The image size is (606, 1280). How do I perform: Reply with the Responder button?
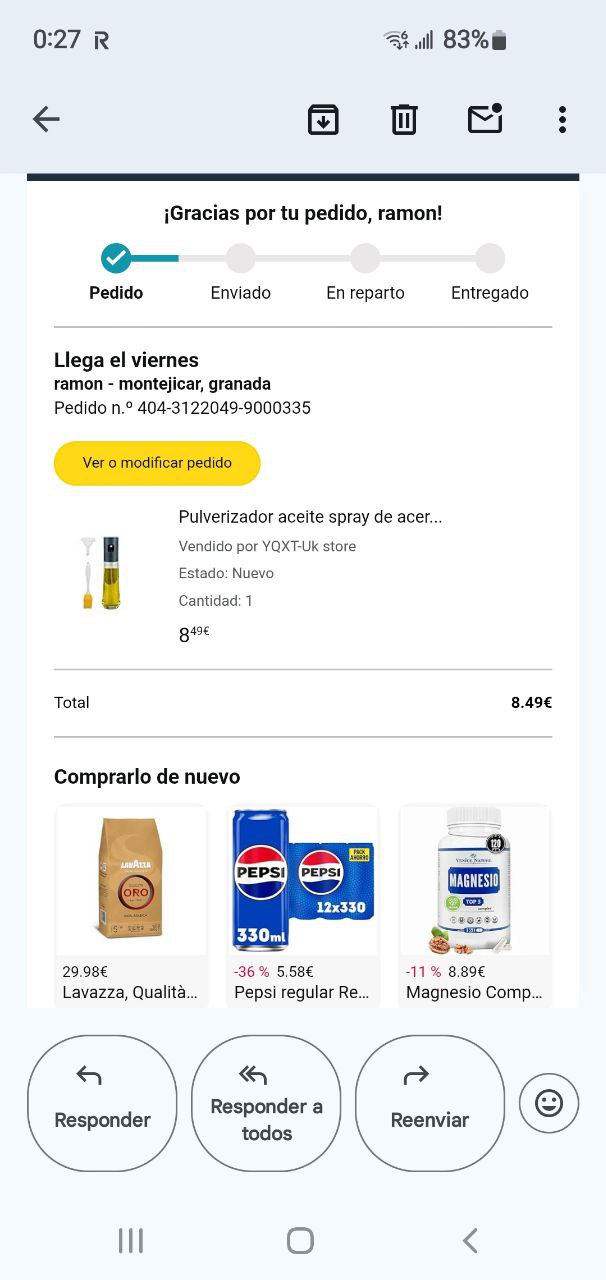102,1103
